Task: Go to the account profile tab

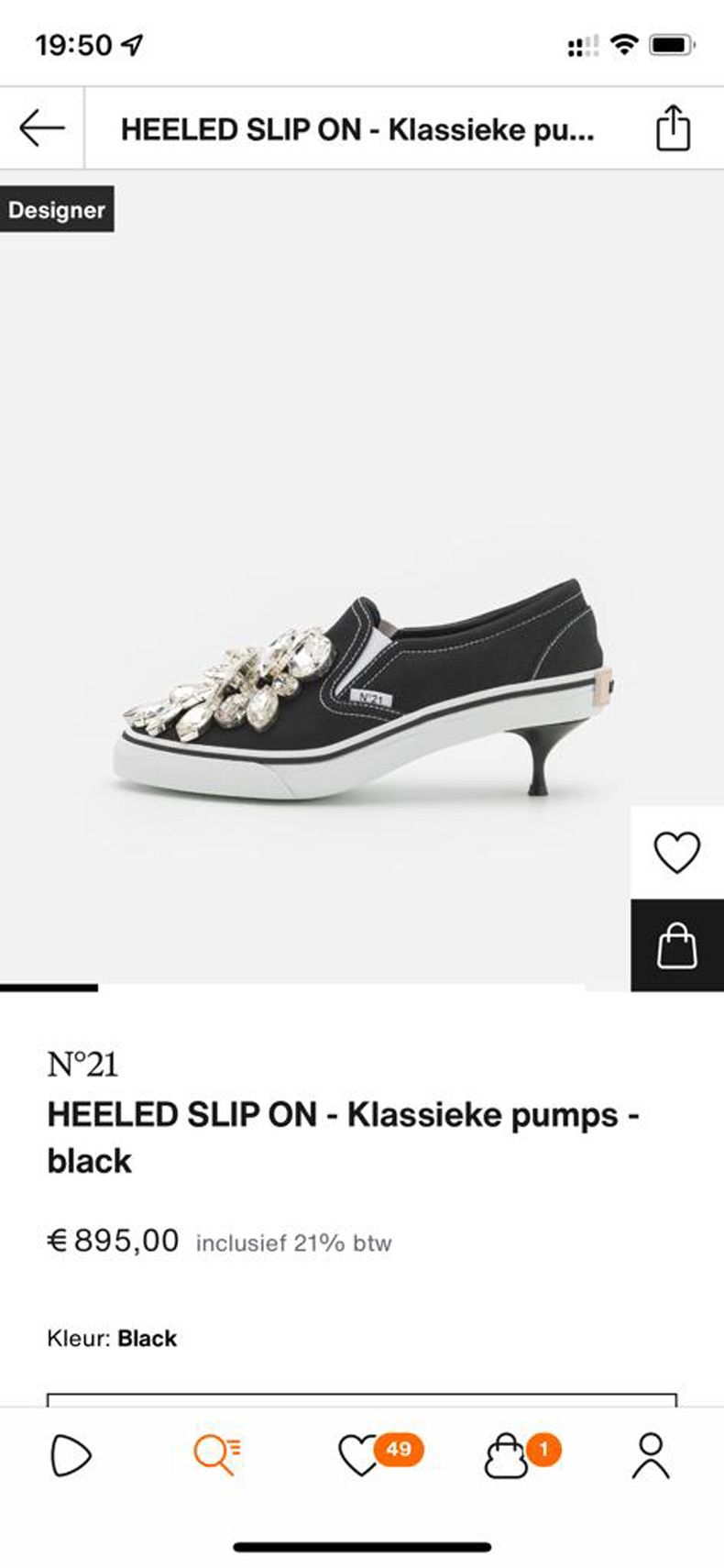Action: 651,1455
